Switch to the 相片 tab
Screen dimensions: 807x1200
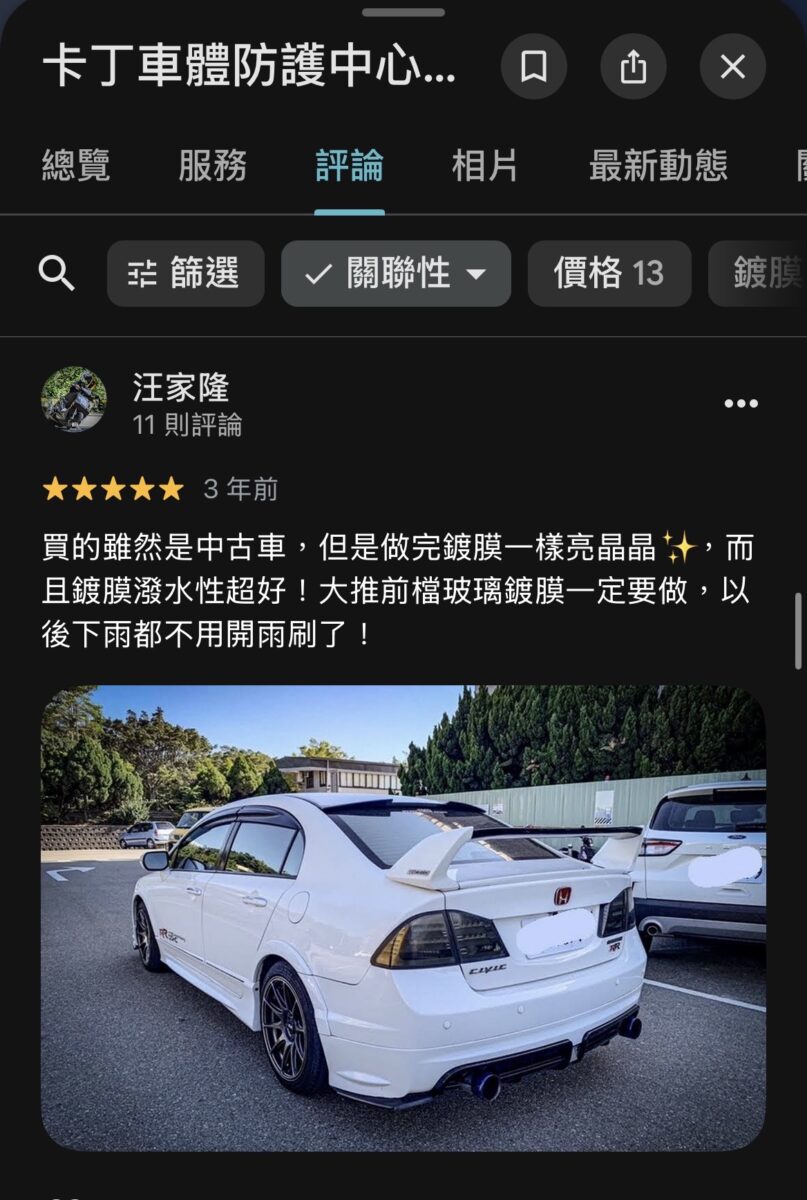(485, 166)
